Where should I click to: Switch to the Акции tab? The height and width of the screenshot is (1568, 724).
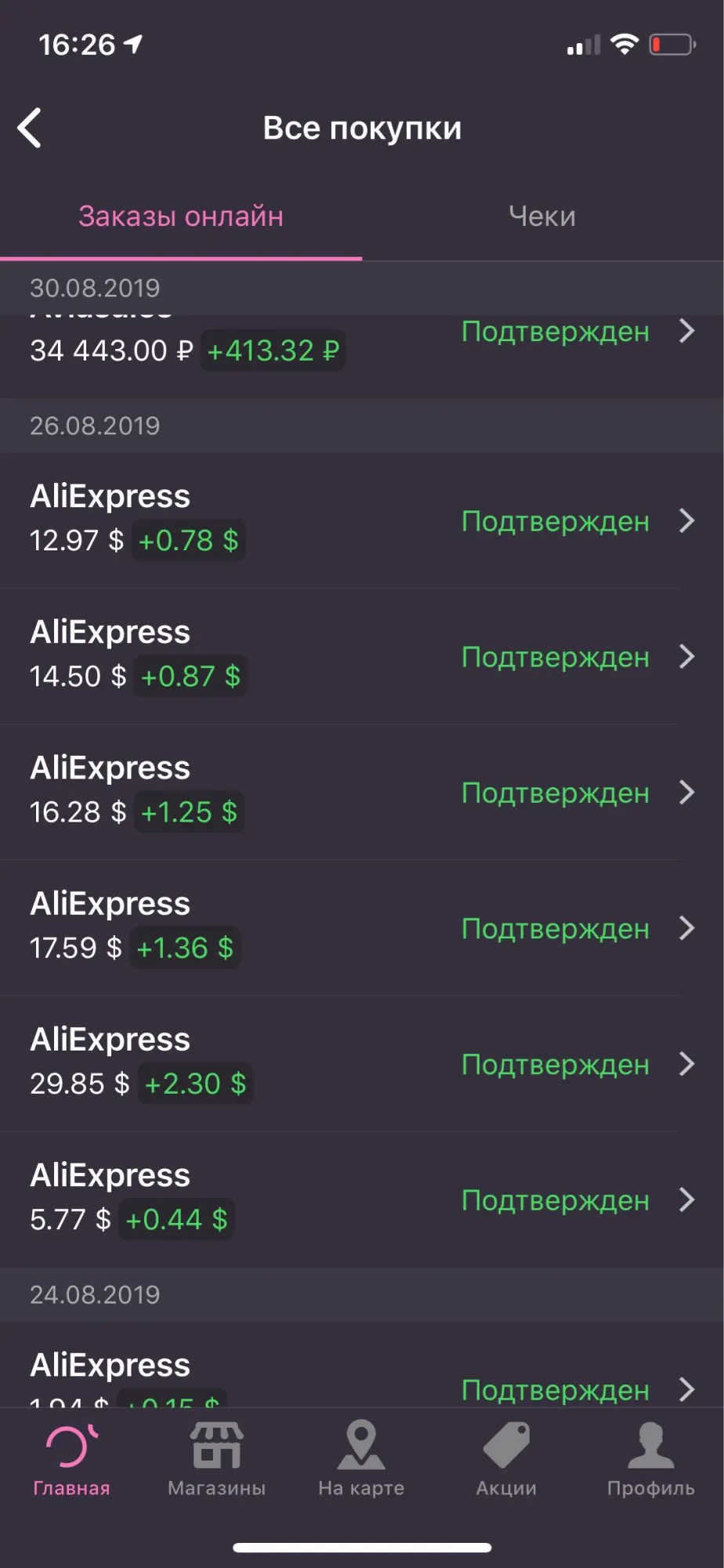(506, 1460)
